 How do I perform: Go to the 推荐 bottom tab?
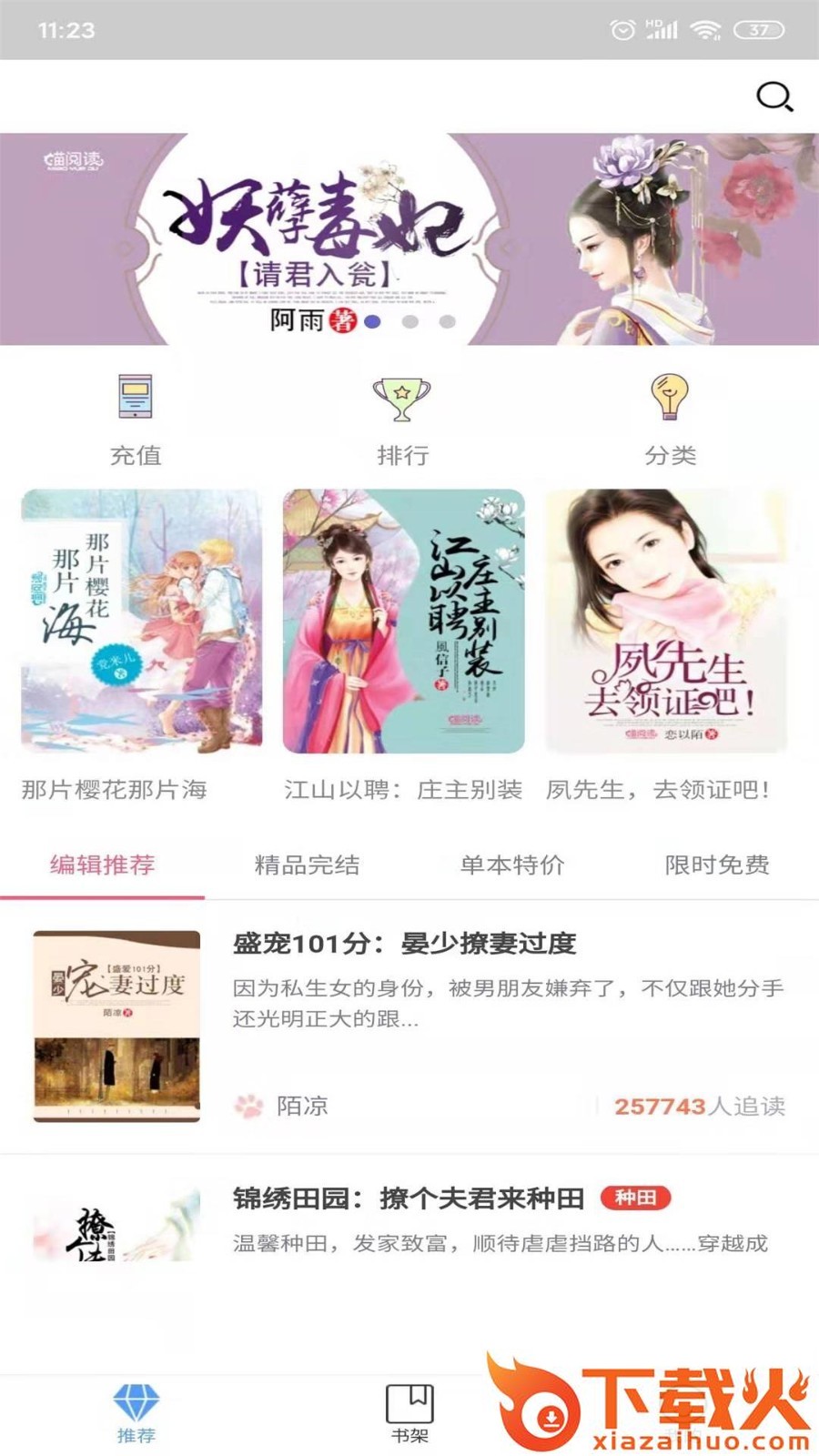click(136, 1413)
